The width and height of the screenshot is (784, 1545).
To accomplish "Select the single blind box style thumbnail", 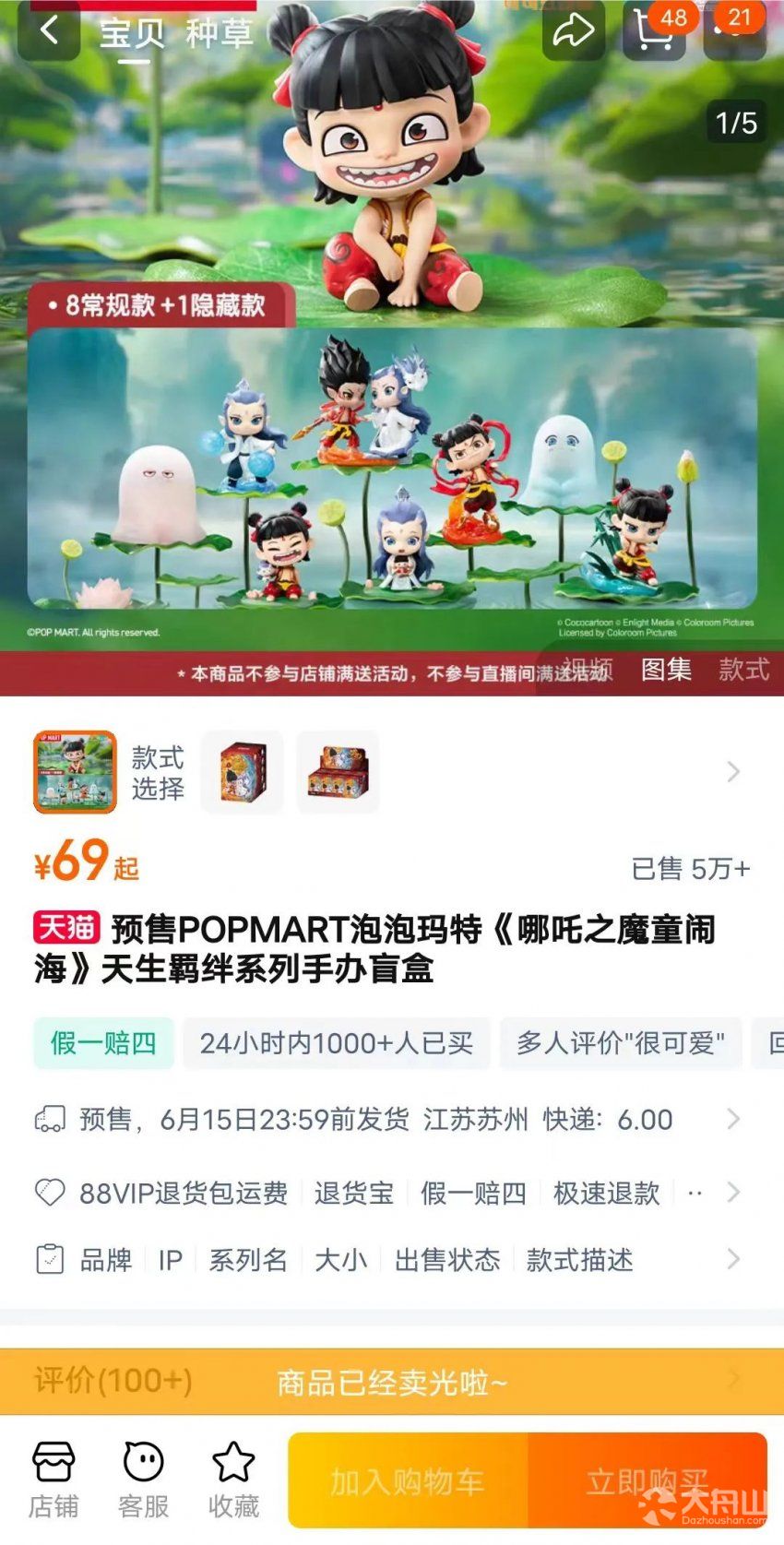I will coord(243,772).
